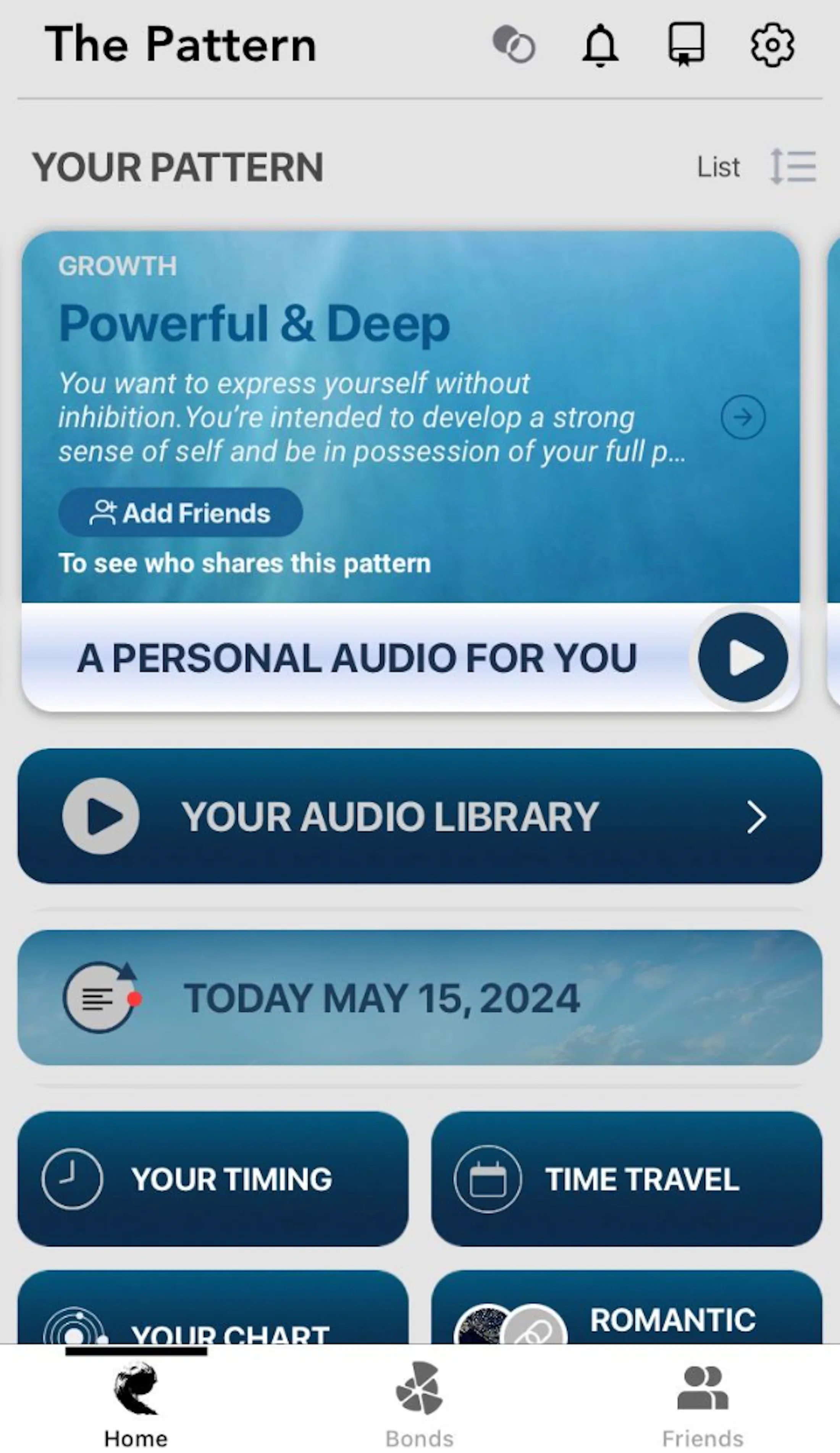
Task: Tap the Add Friends button
Action: pos(180,512)
